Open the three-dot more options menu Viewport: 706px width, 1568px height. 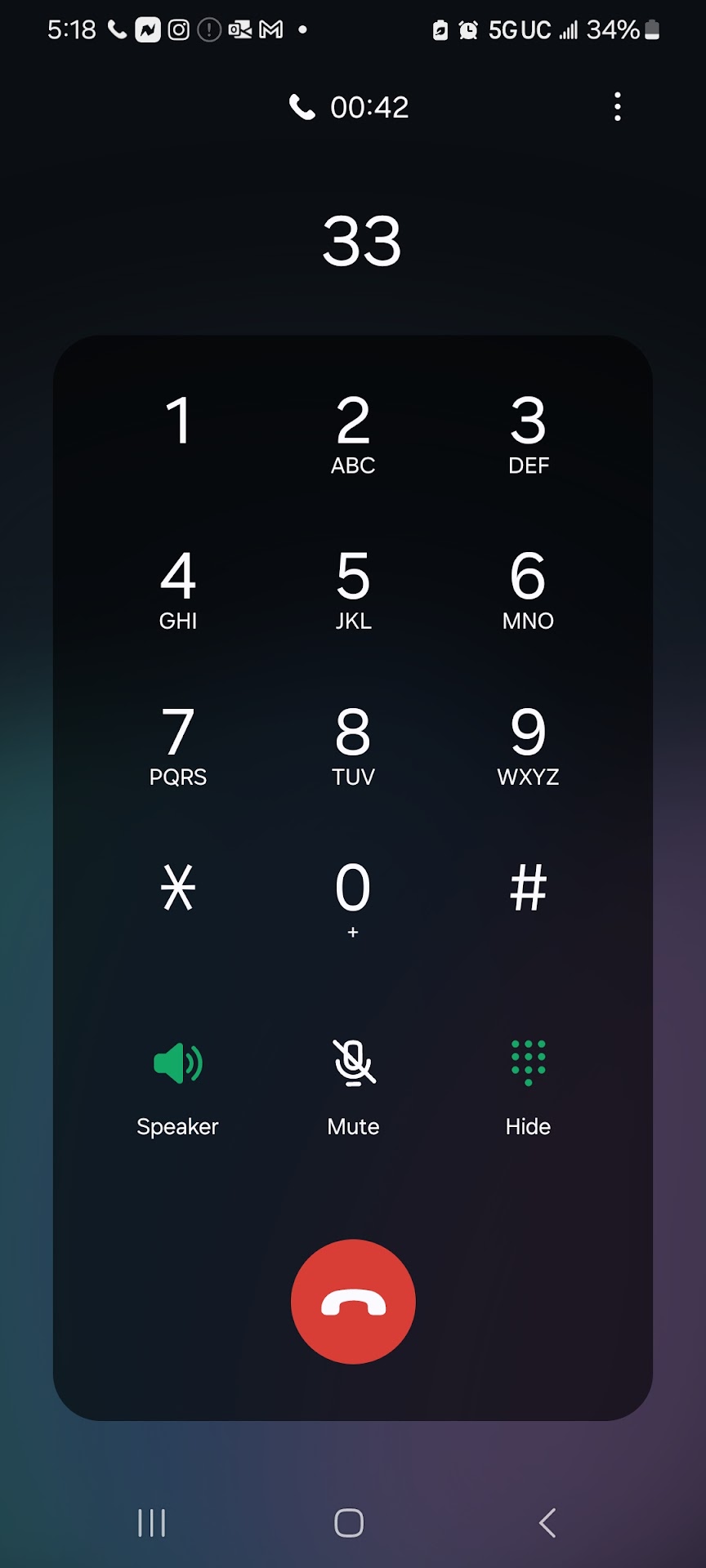[x=617, y=107]
